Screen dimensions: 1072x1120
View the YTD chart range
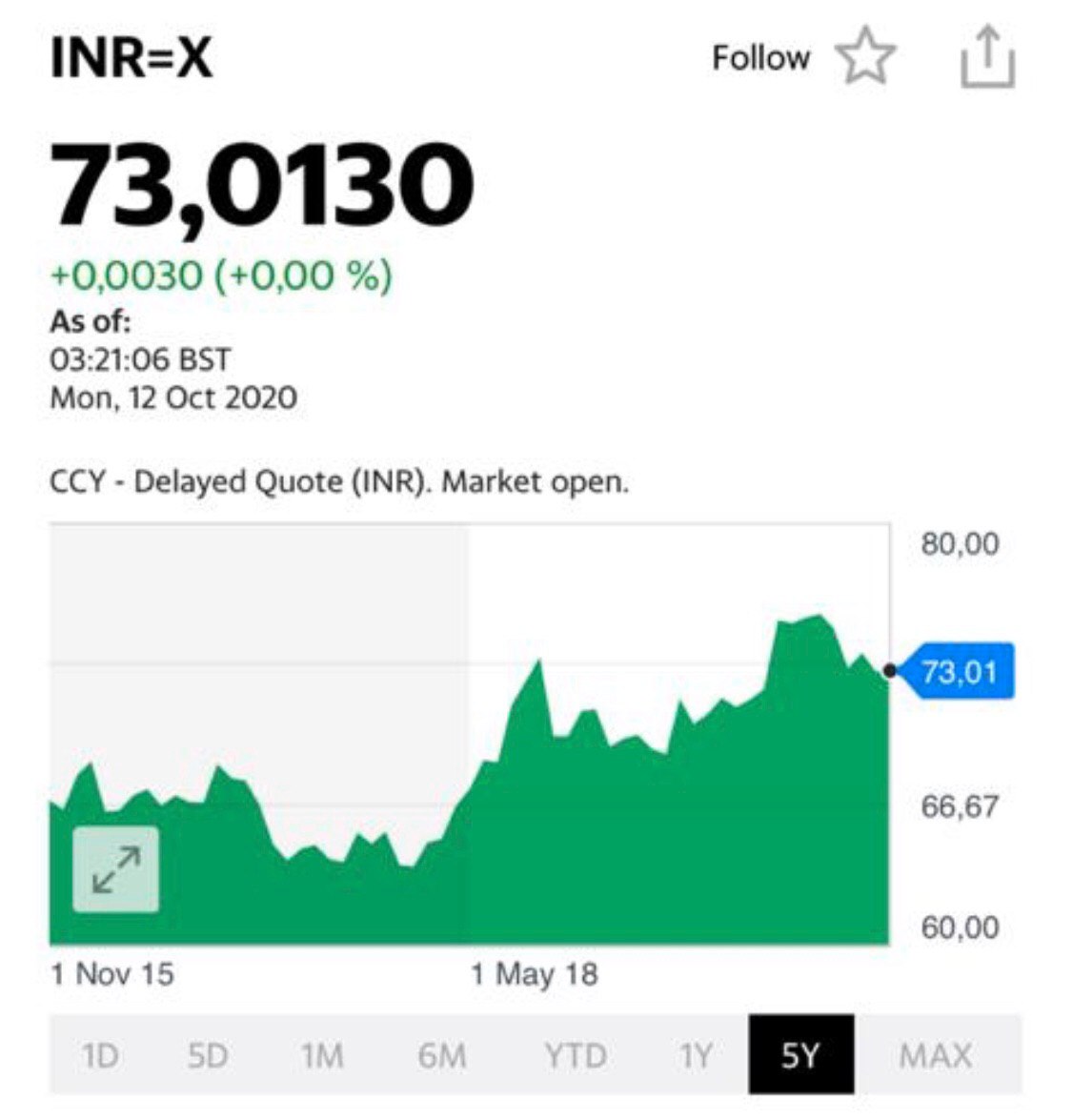point(576,1055)
